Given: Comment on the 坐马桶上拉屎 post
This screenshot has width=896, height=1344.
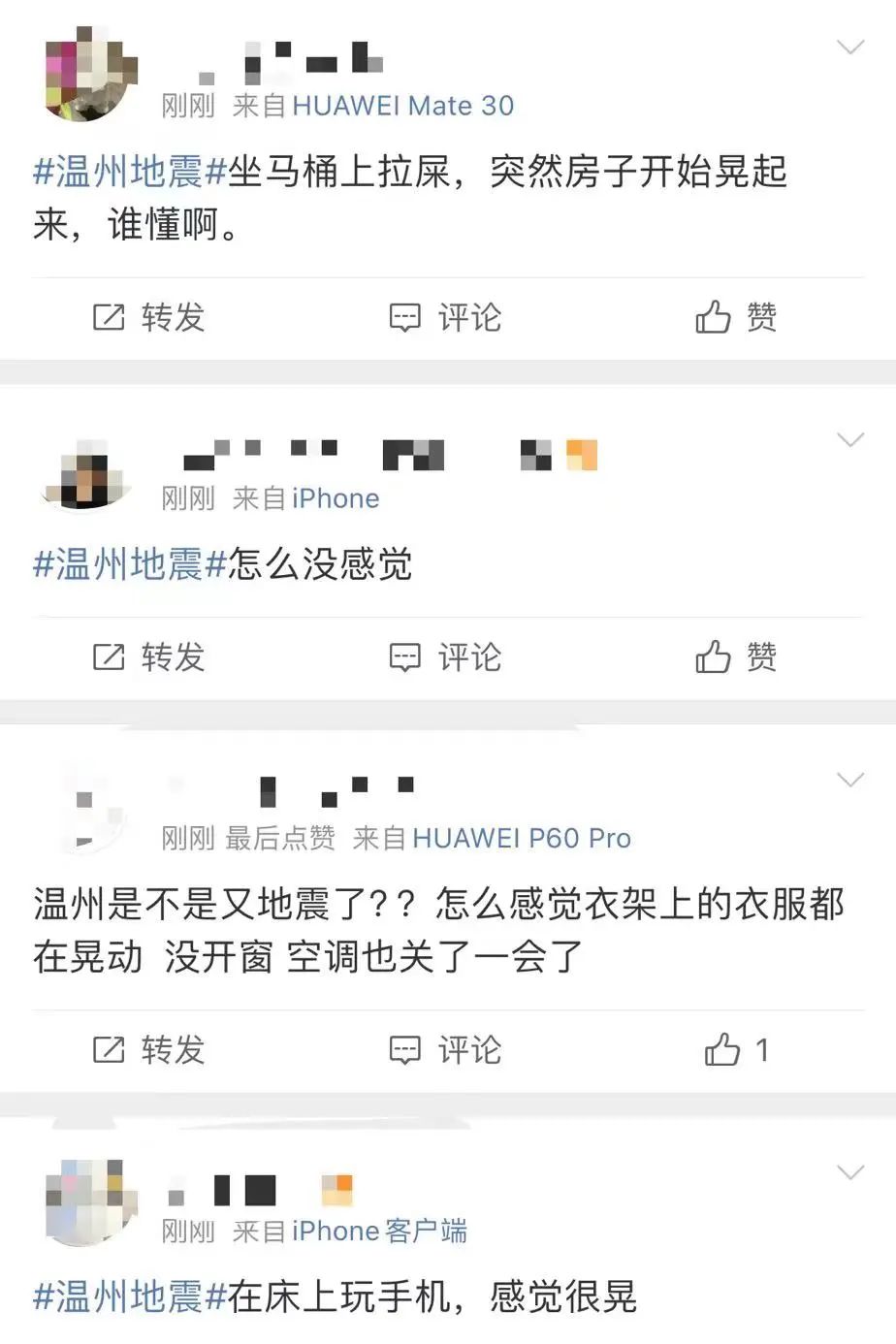Looking at the screenshot, I should tap(445, 317).
